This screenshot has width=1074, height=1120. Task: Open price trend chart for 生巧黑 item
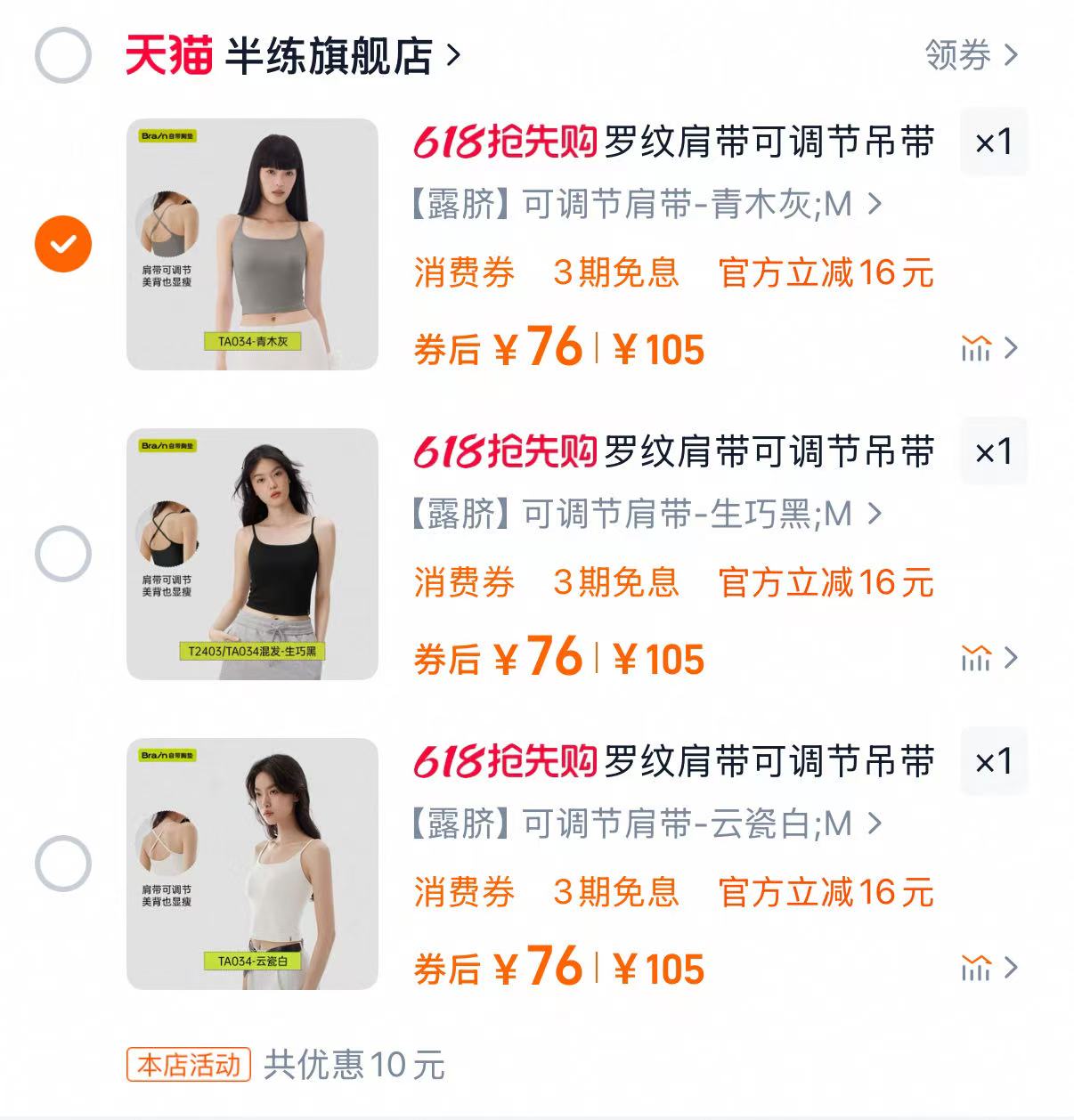point(988,658)
